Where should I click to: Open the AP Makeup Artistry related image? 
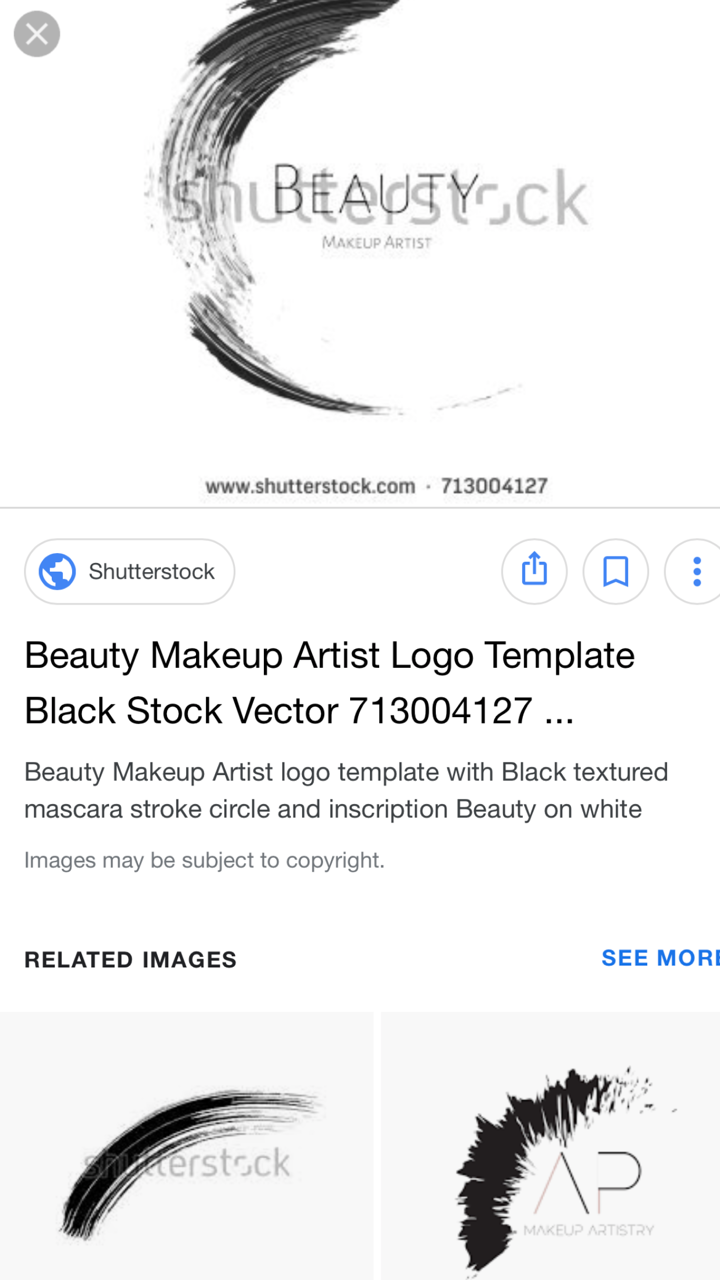coord(551,1145)
